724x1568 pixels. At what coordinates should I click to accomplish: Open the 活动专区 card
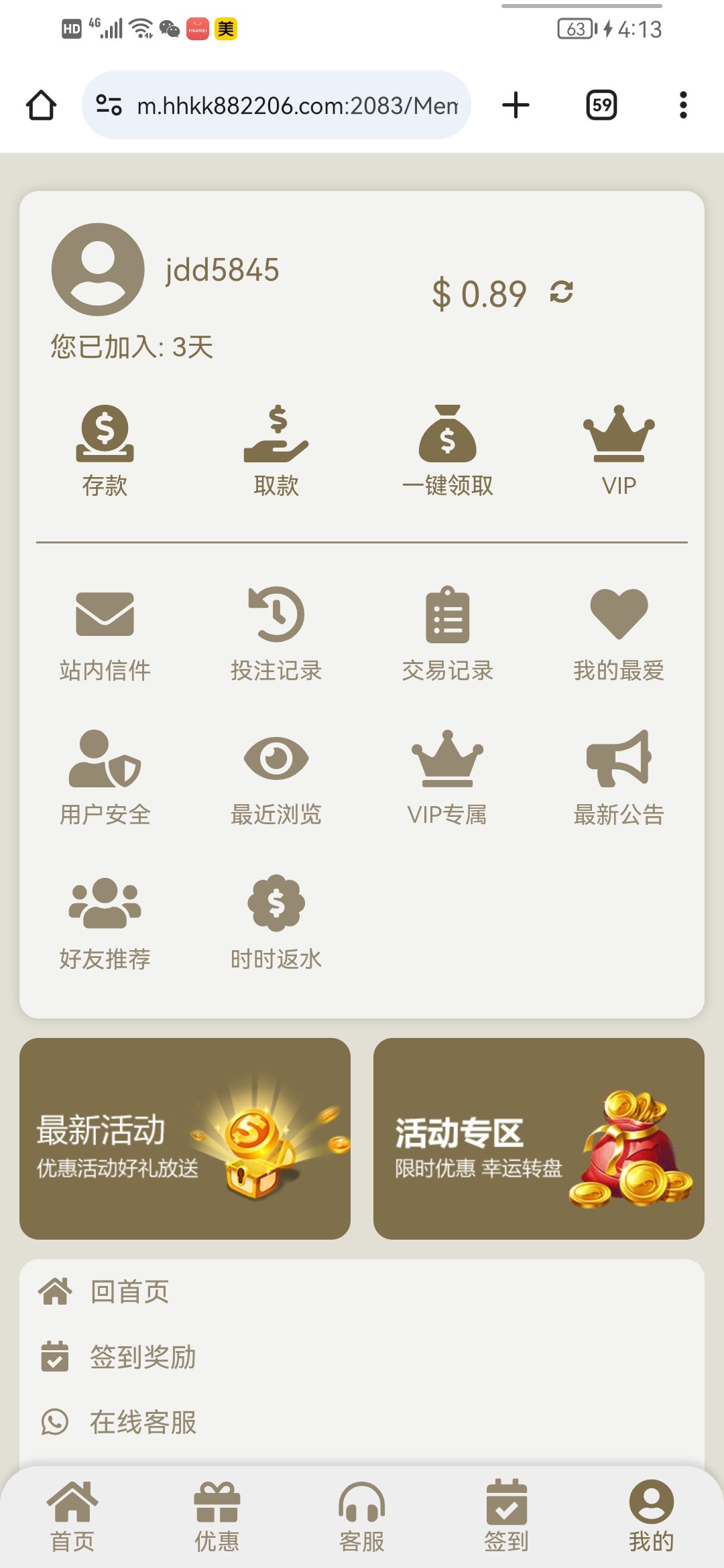[538, 1138]
